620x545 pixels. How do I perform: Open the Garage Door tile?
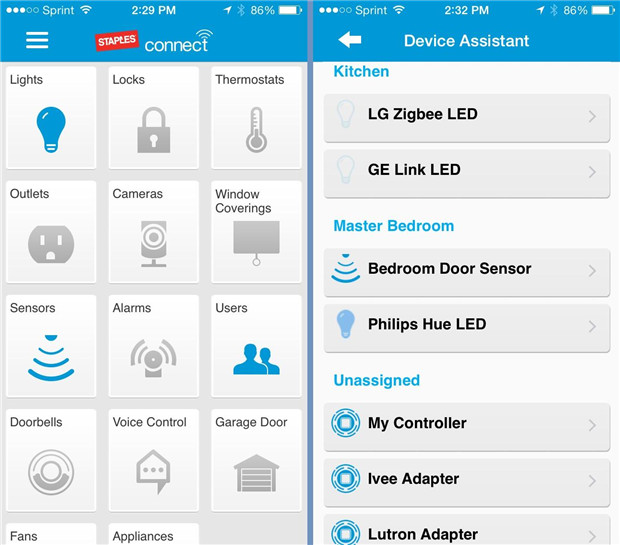256,460
